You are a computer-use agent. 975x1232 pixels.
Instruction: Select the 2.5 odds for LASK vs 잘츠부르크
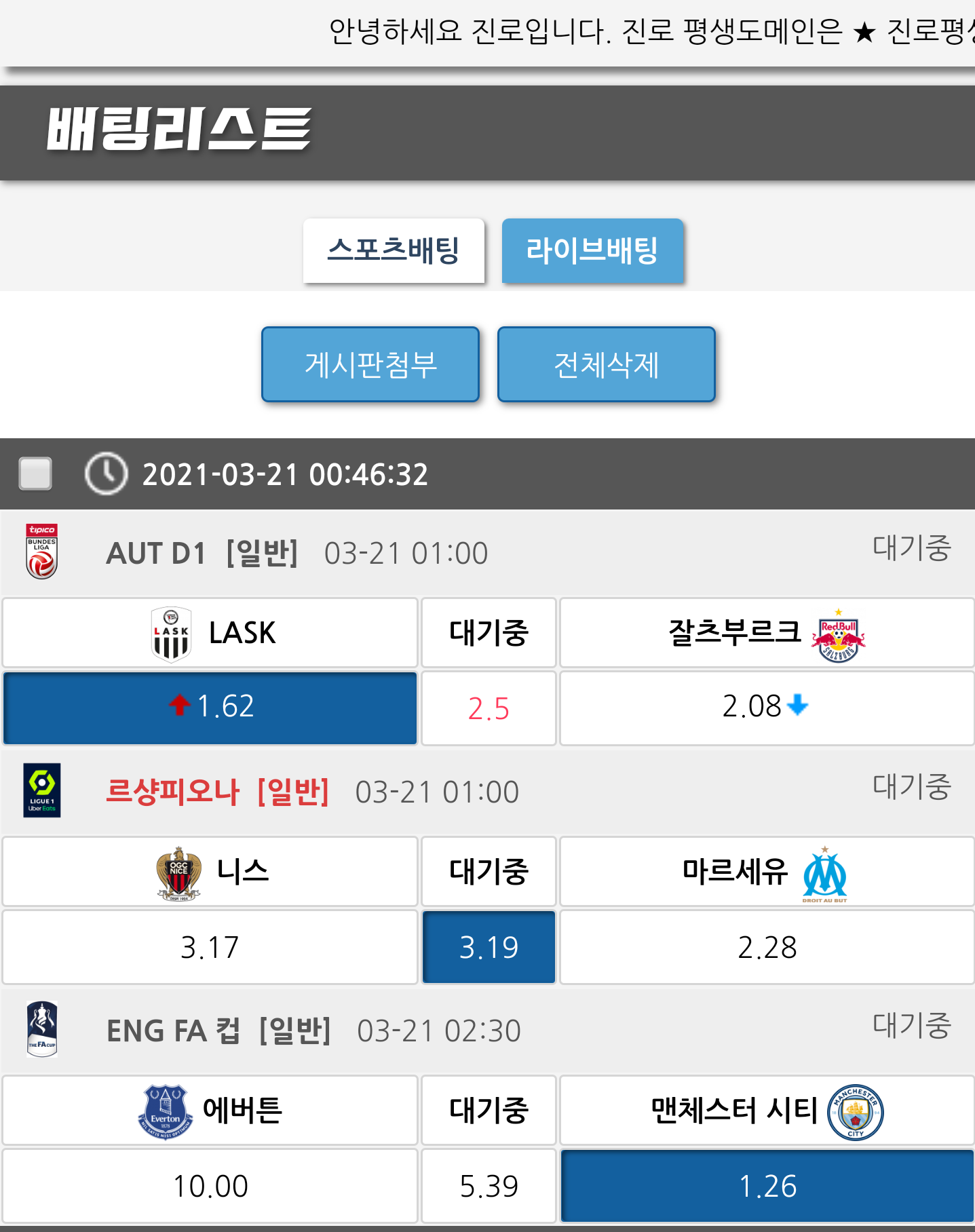pyautogui.click(x=489, y=708)
